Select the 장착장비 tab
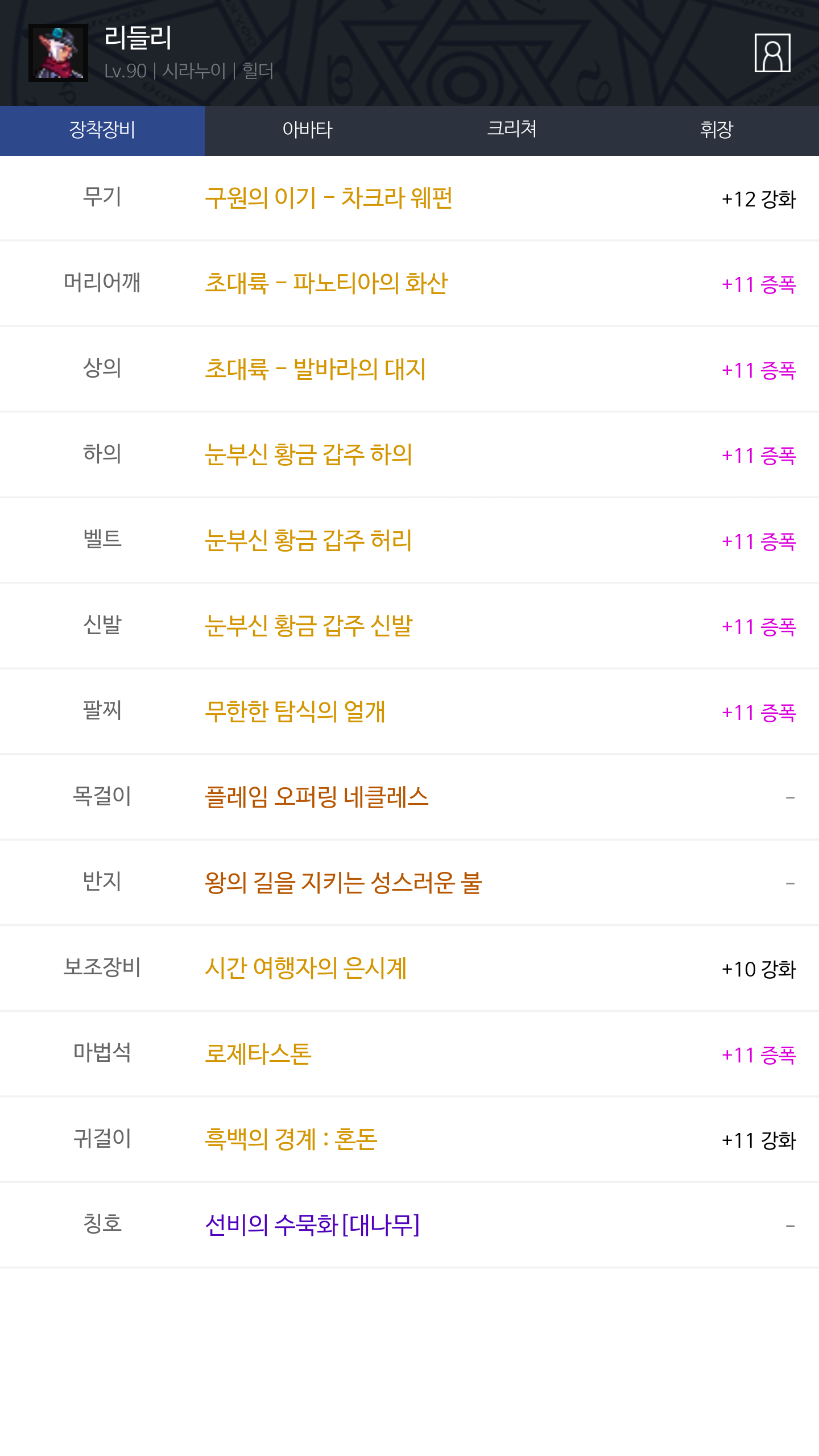 tap(102, 130)
